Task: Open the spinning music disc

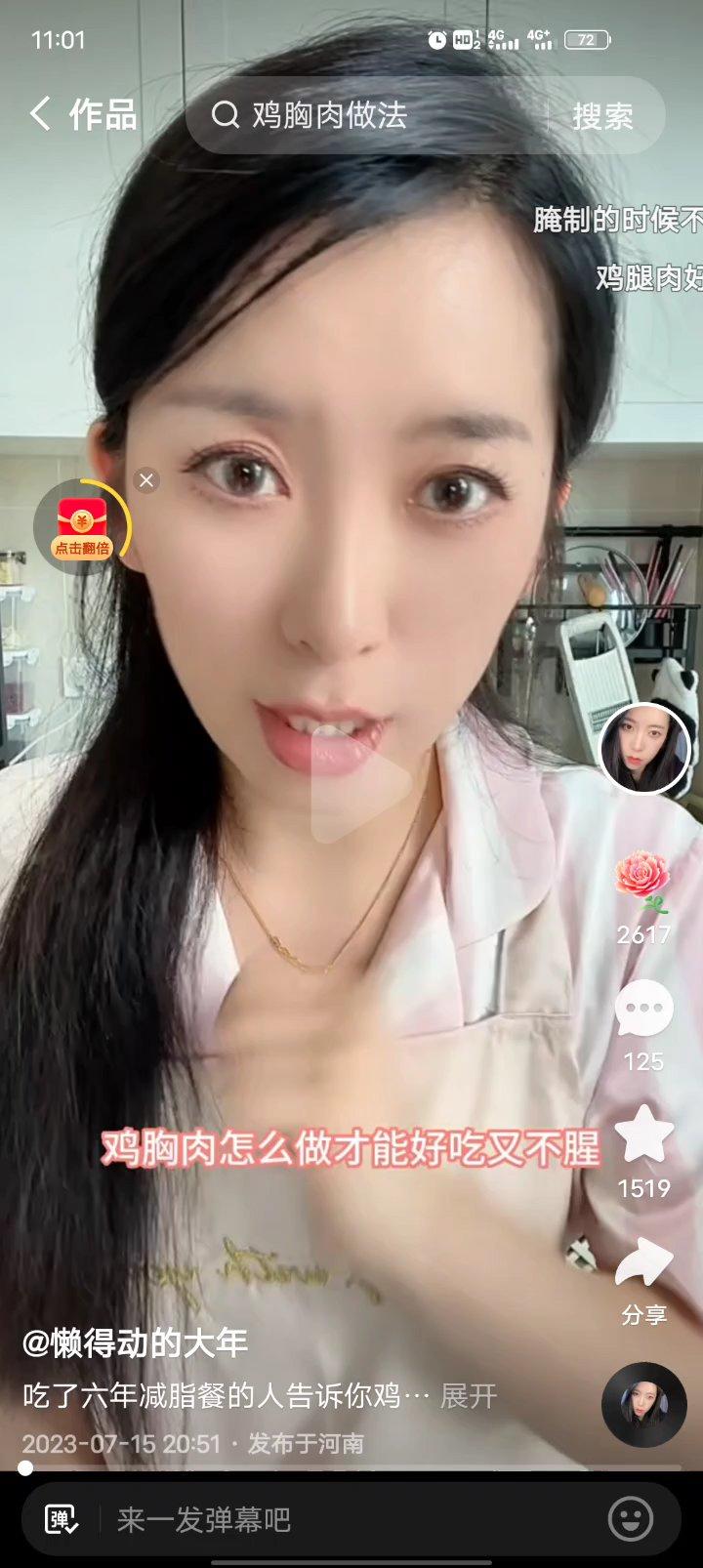Action: 643,1404
